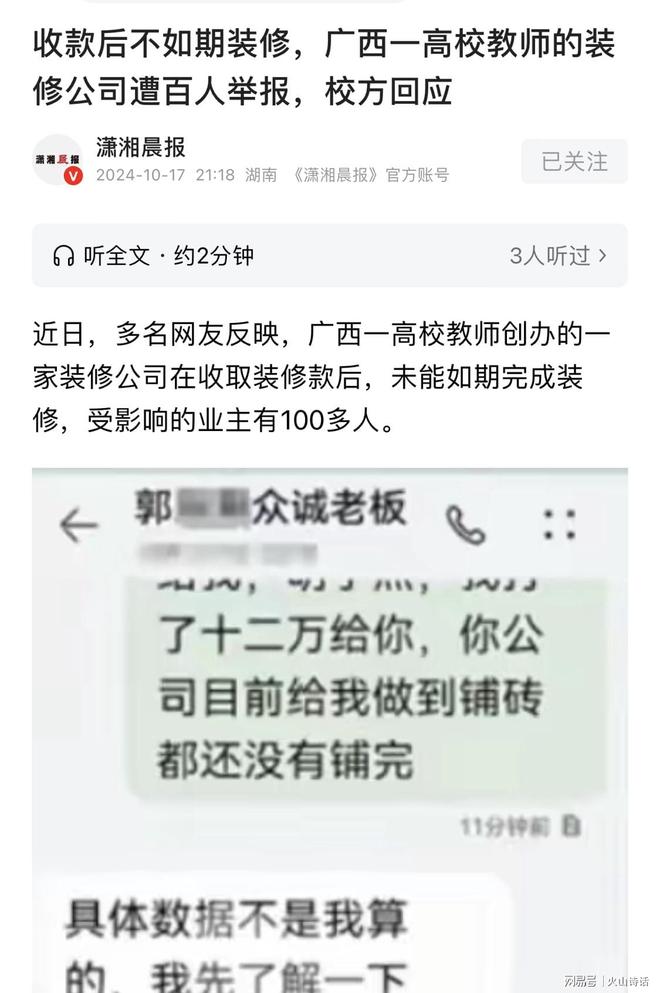660x993 pixels.
Task: Tap the 已关注 follow button
Action: (574, 161)
